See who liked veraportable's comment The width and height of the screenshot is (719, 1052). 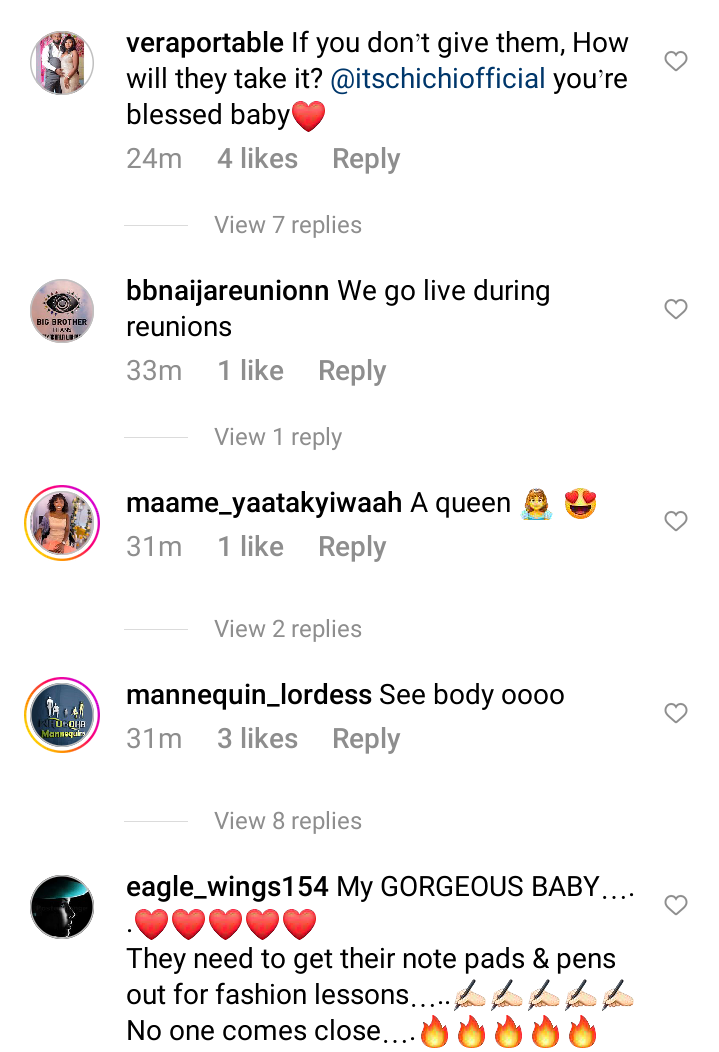point(257,159)
